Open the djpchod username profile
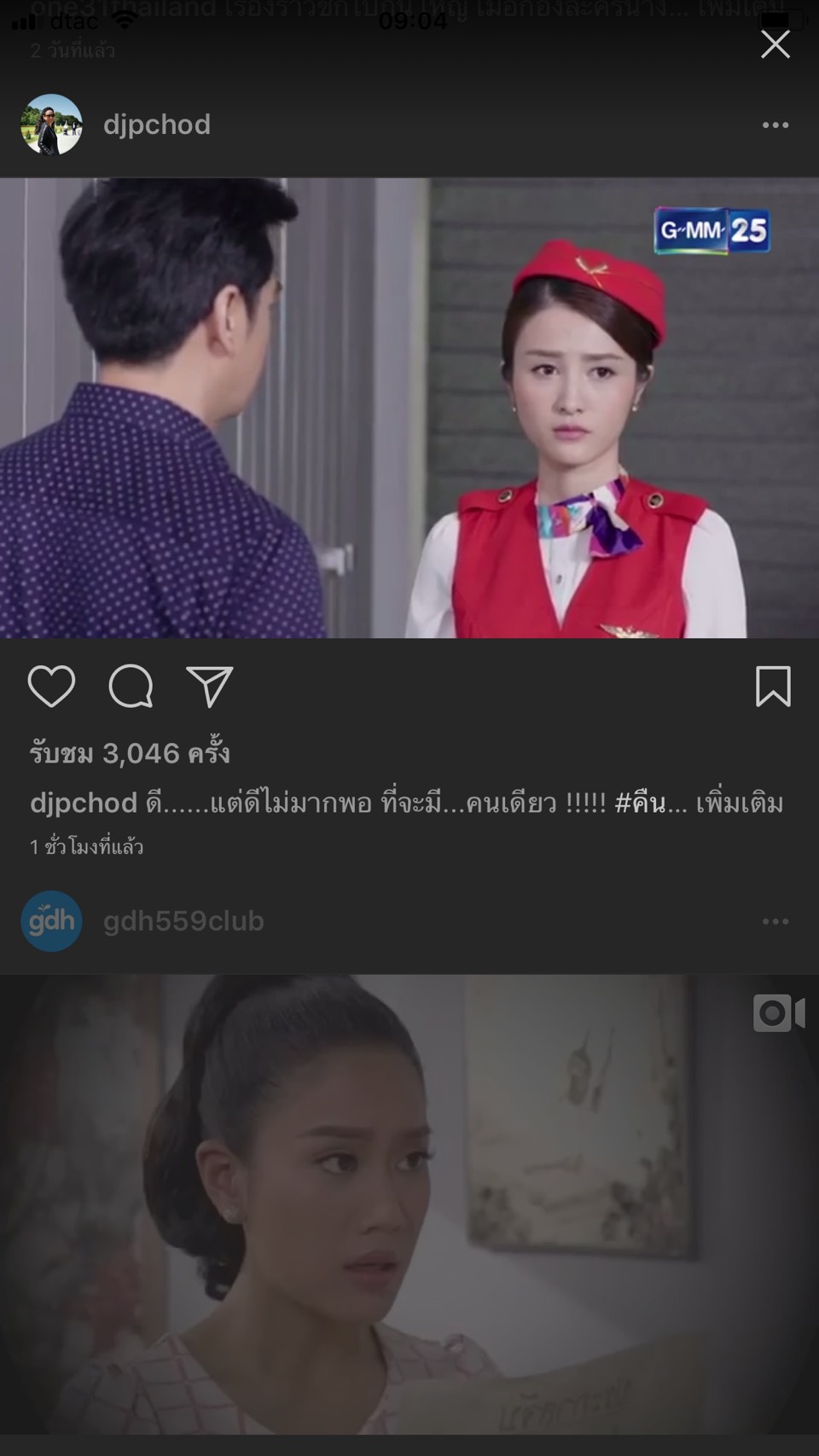This screenshot has width=819, height=1456. (156, 125)
